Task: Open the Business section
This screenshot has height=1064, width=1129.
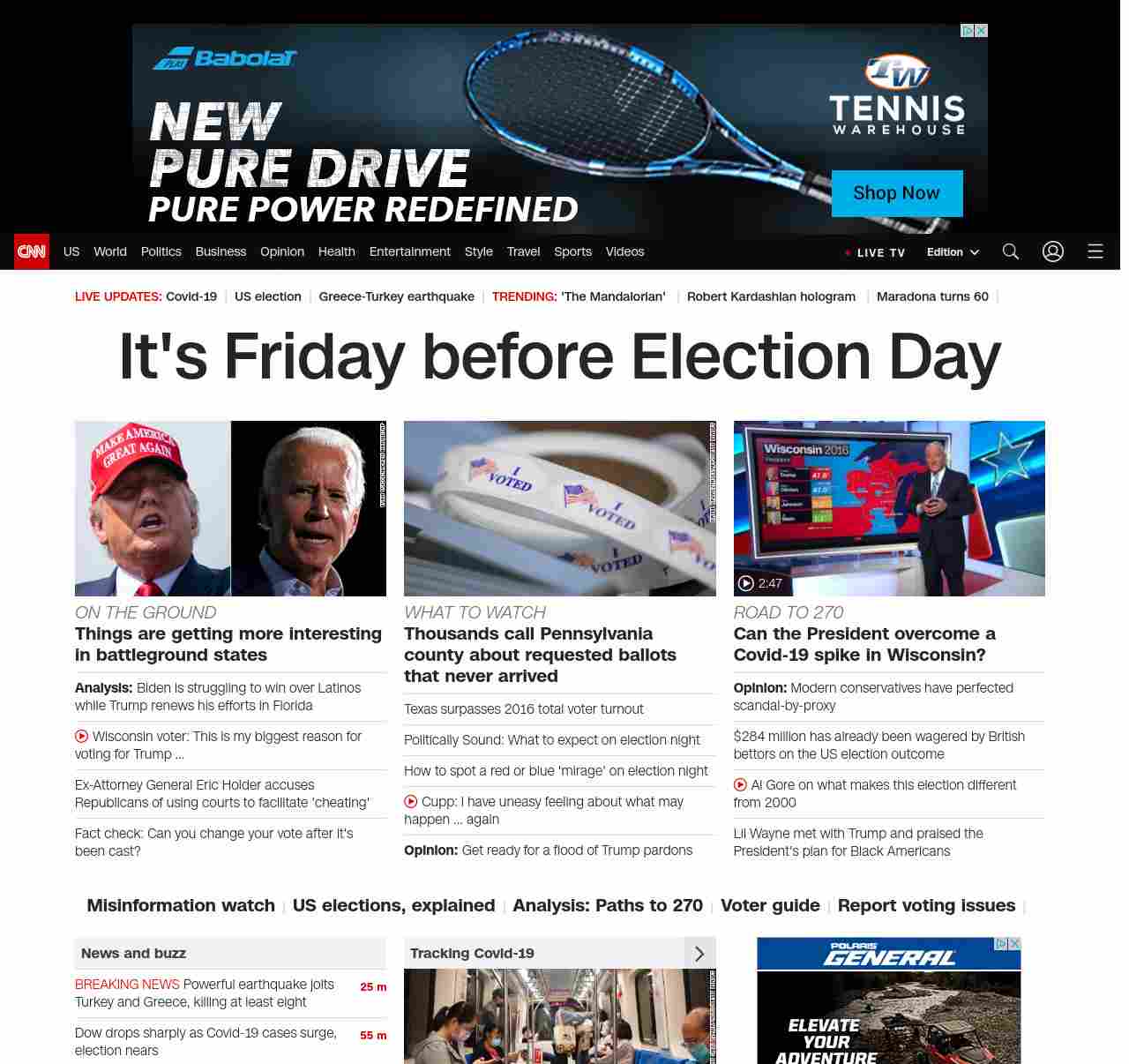Action: (221, 251)
